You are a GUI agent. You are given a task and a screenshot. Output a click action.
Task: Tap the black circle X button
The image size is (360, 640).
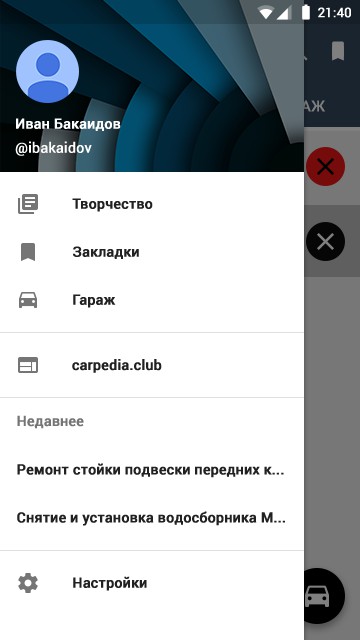point(325,242)
